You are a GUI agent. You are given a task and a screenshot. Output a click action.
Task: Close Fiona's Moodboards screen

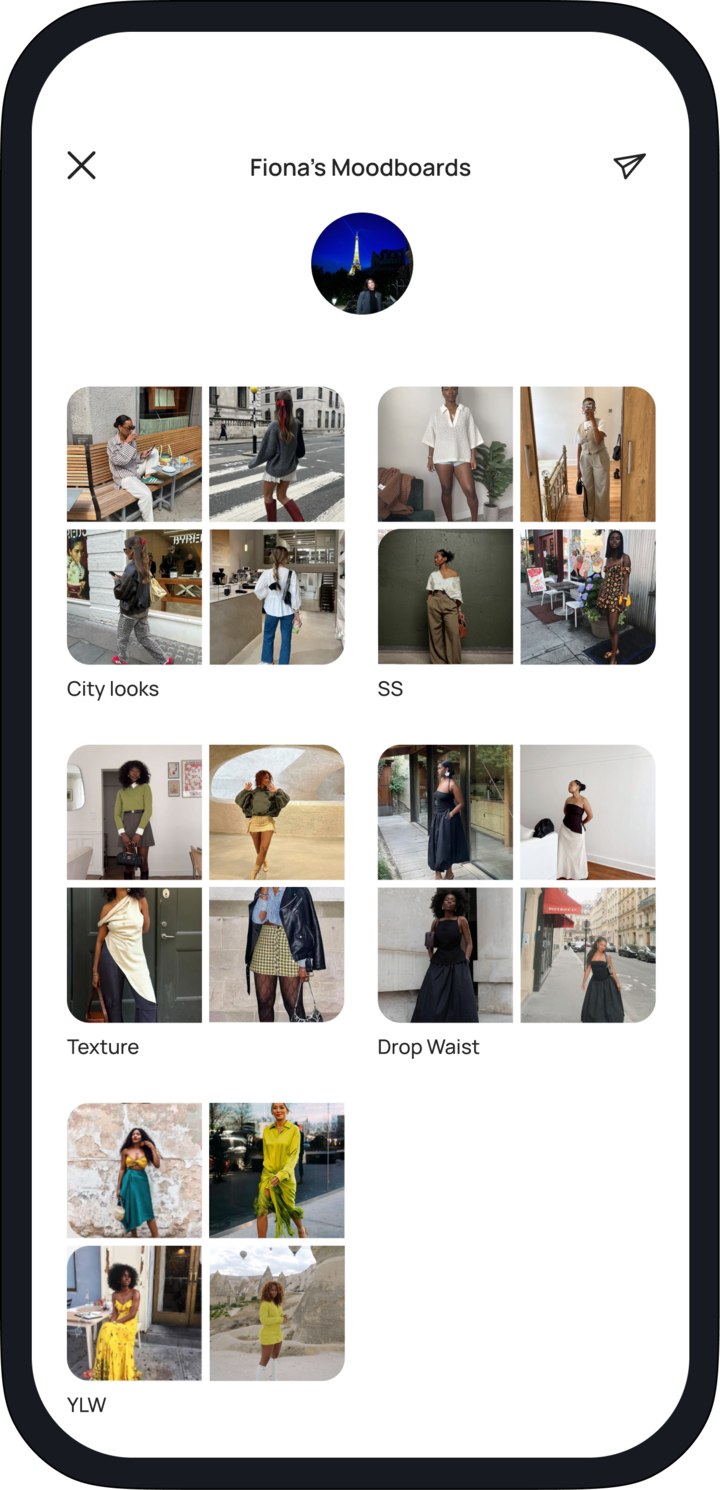82,166
